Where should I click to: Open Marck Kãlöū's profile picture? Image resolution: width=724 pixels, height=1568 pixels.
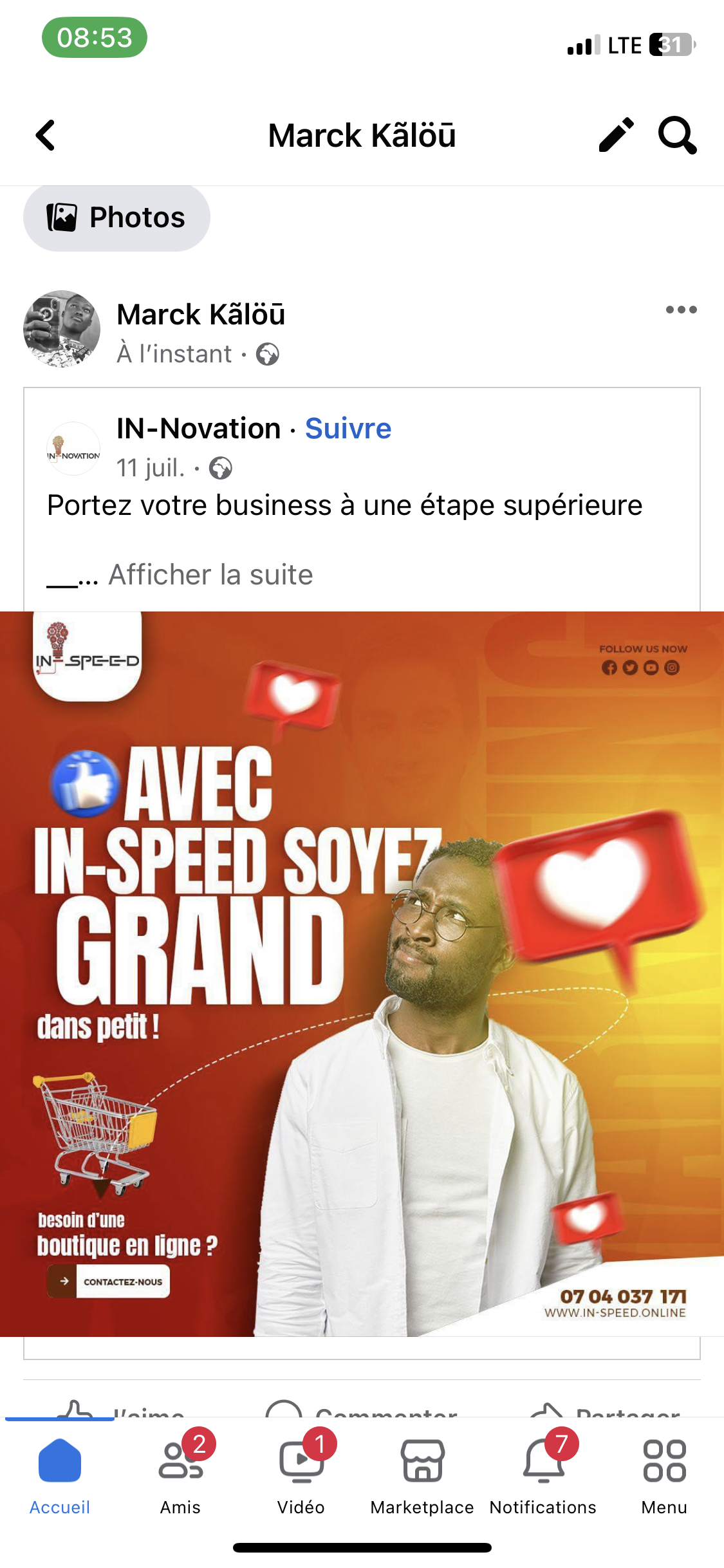coord(62,329)
